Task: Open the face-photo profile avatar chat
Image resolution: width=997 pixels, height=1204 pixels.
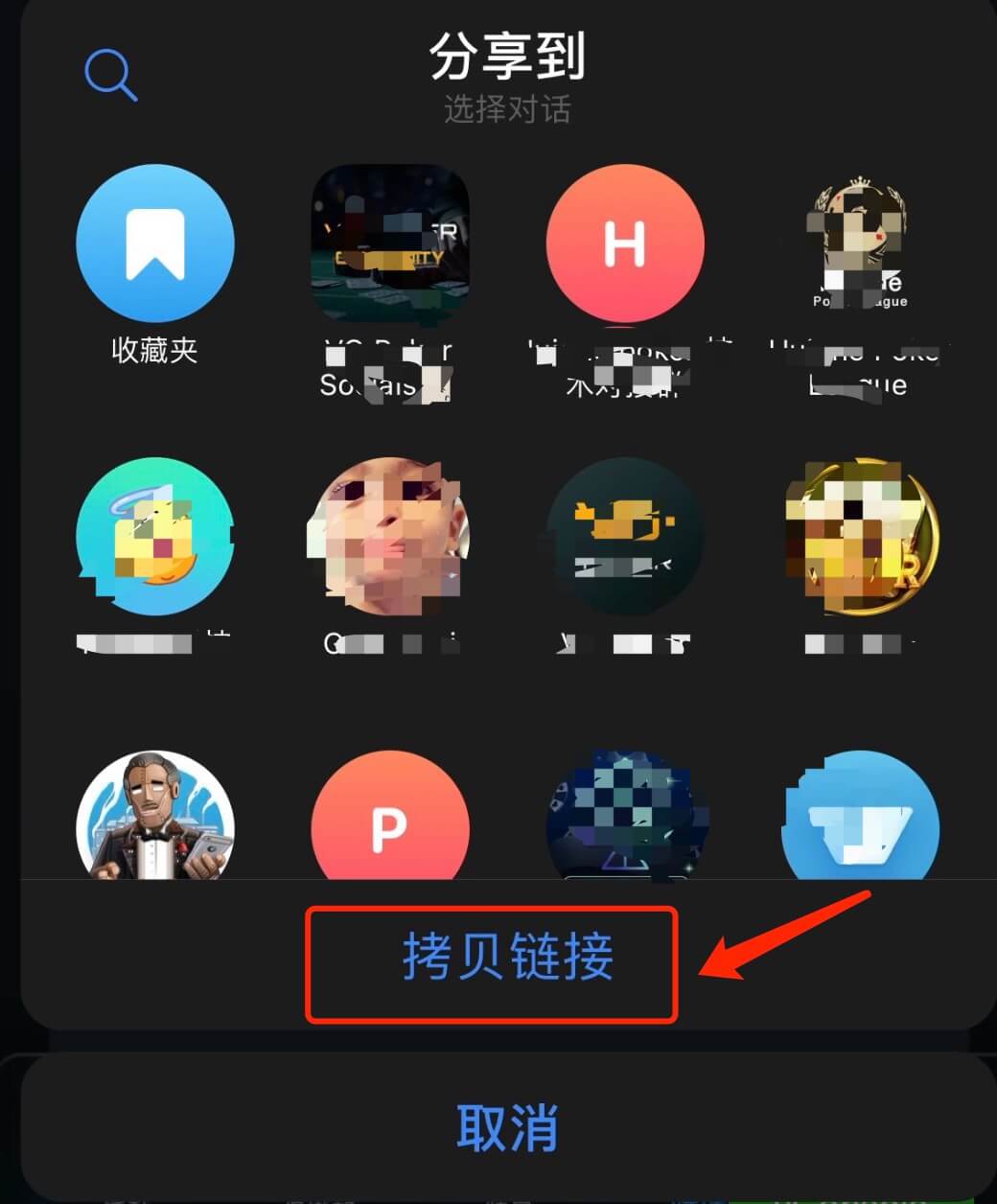Action: click(388, 537)
